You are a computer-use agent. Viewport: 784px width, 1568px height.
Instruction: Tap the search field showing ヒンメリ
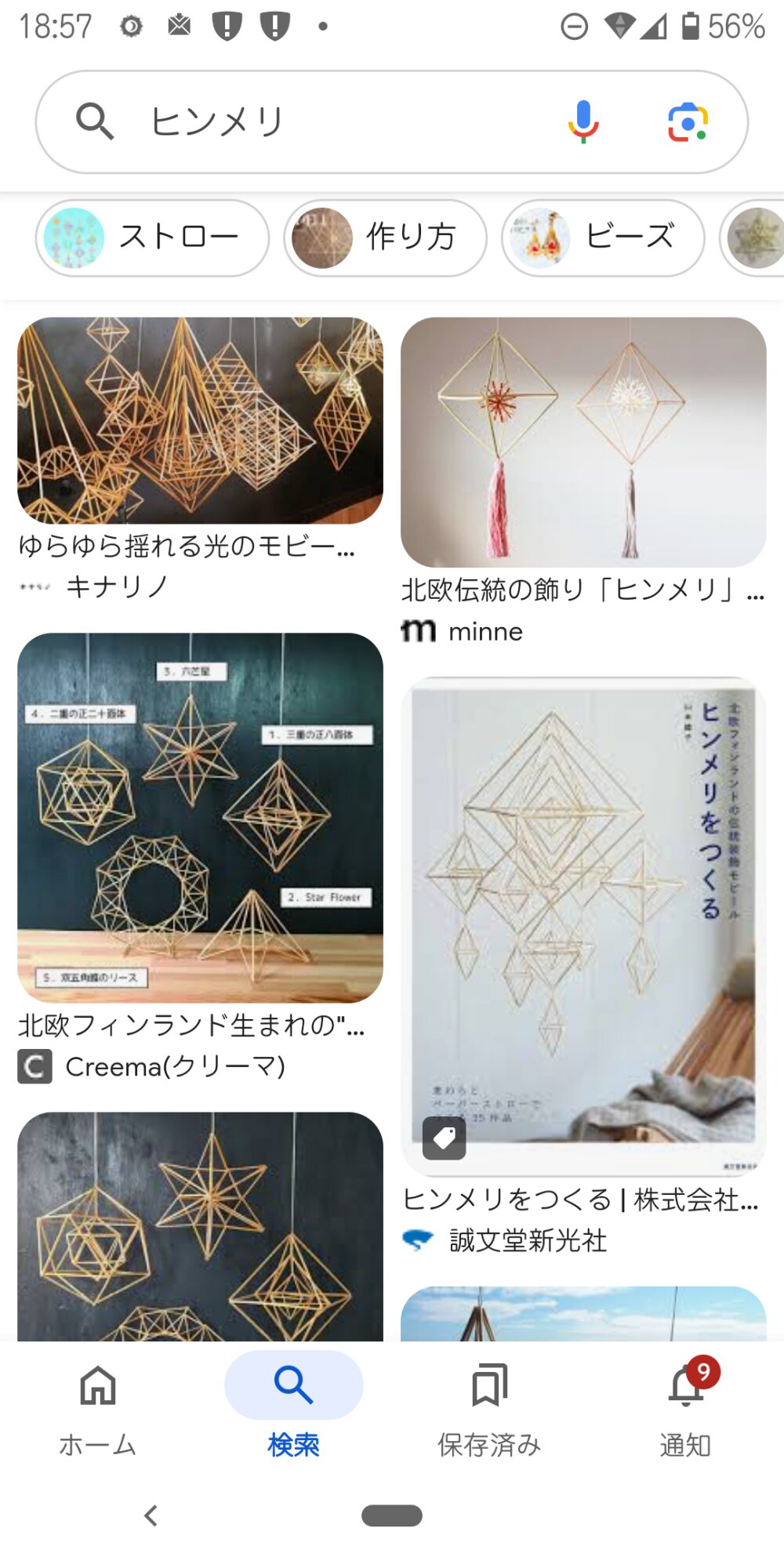click(314, 122)
